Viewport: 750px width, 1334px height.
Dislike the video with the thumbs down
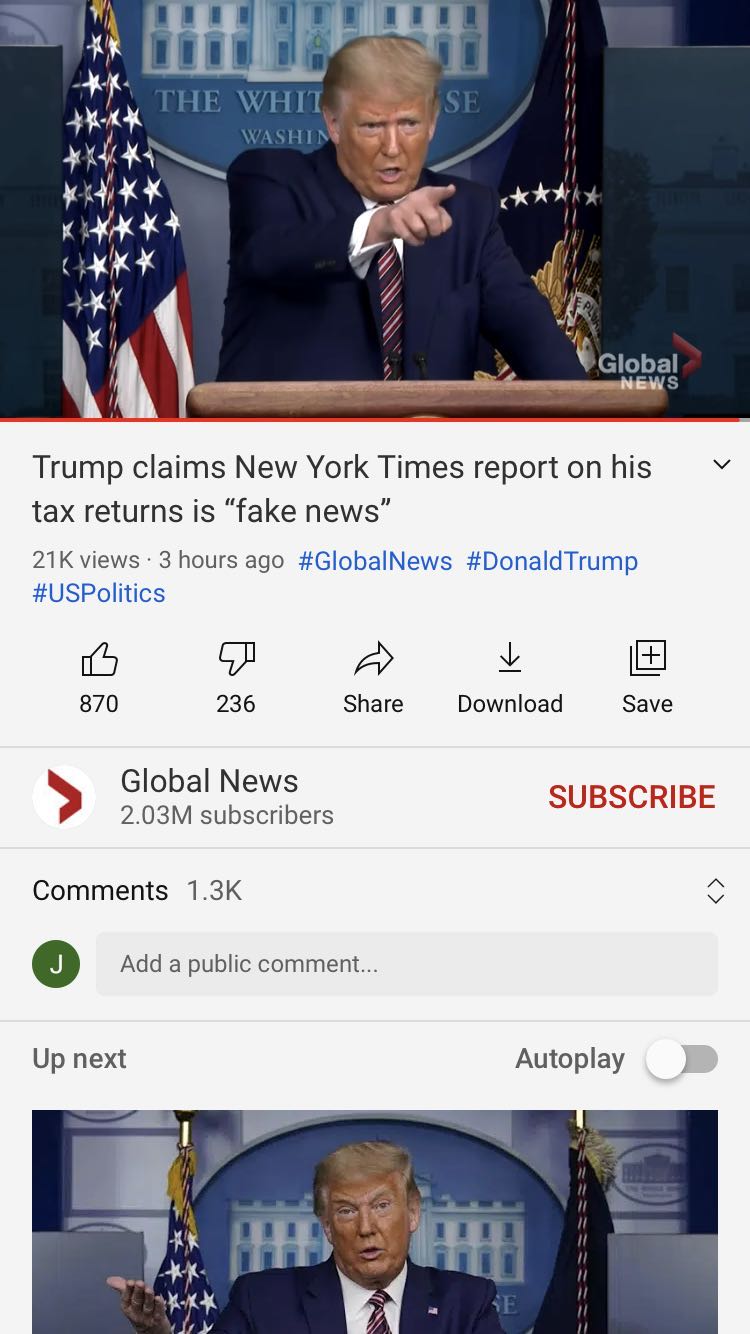click(x=236, y=660)
